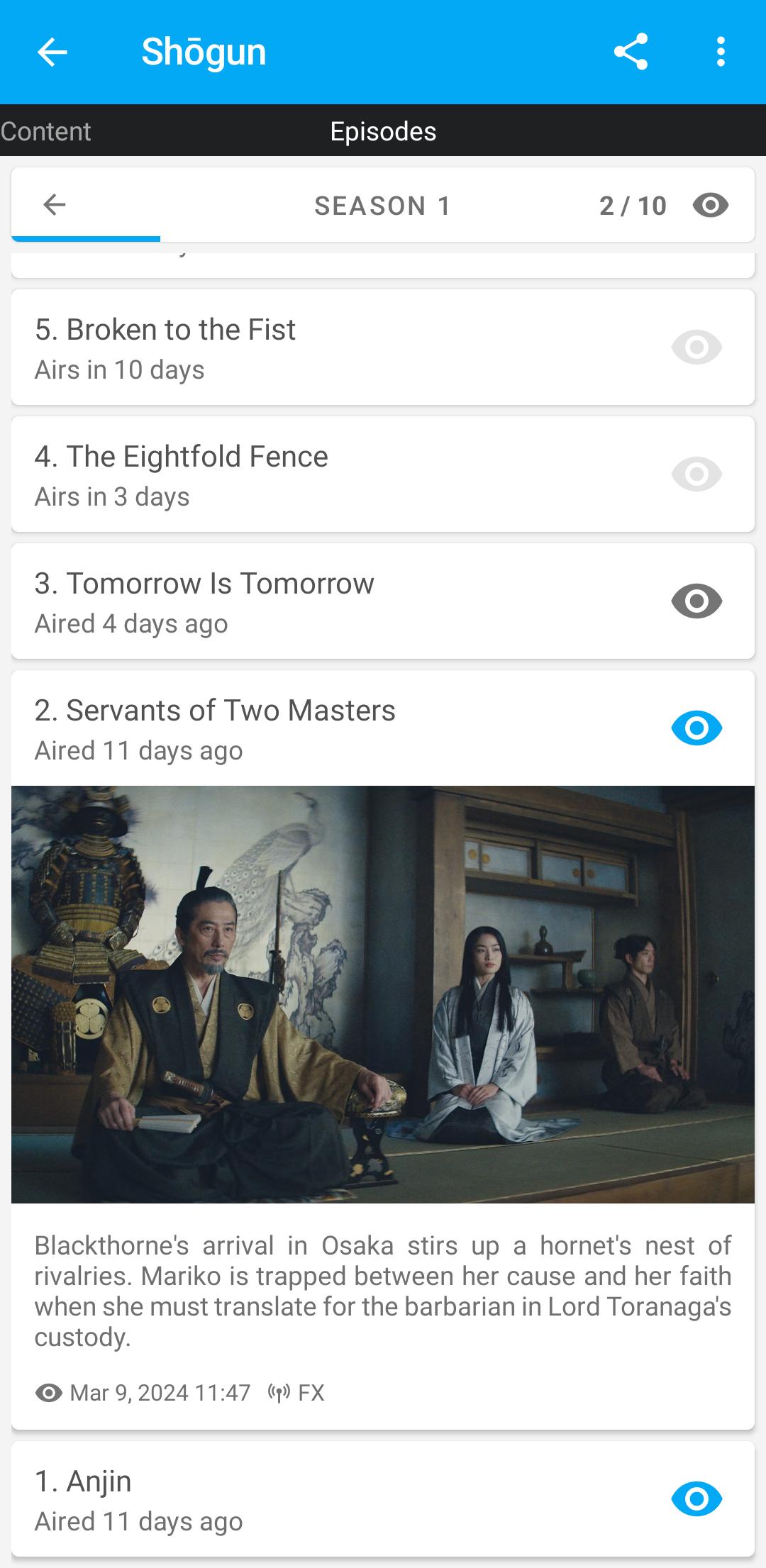Mark Tomorrow Is Tomorrow as watched

click(696, 601)
